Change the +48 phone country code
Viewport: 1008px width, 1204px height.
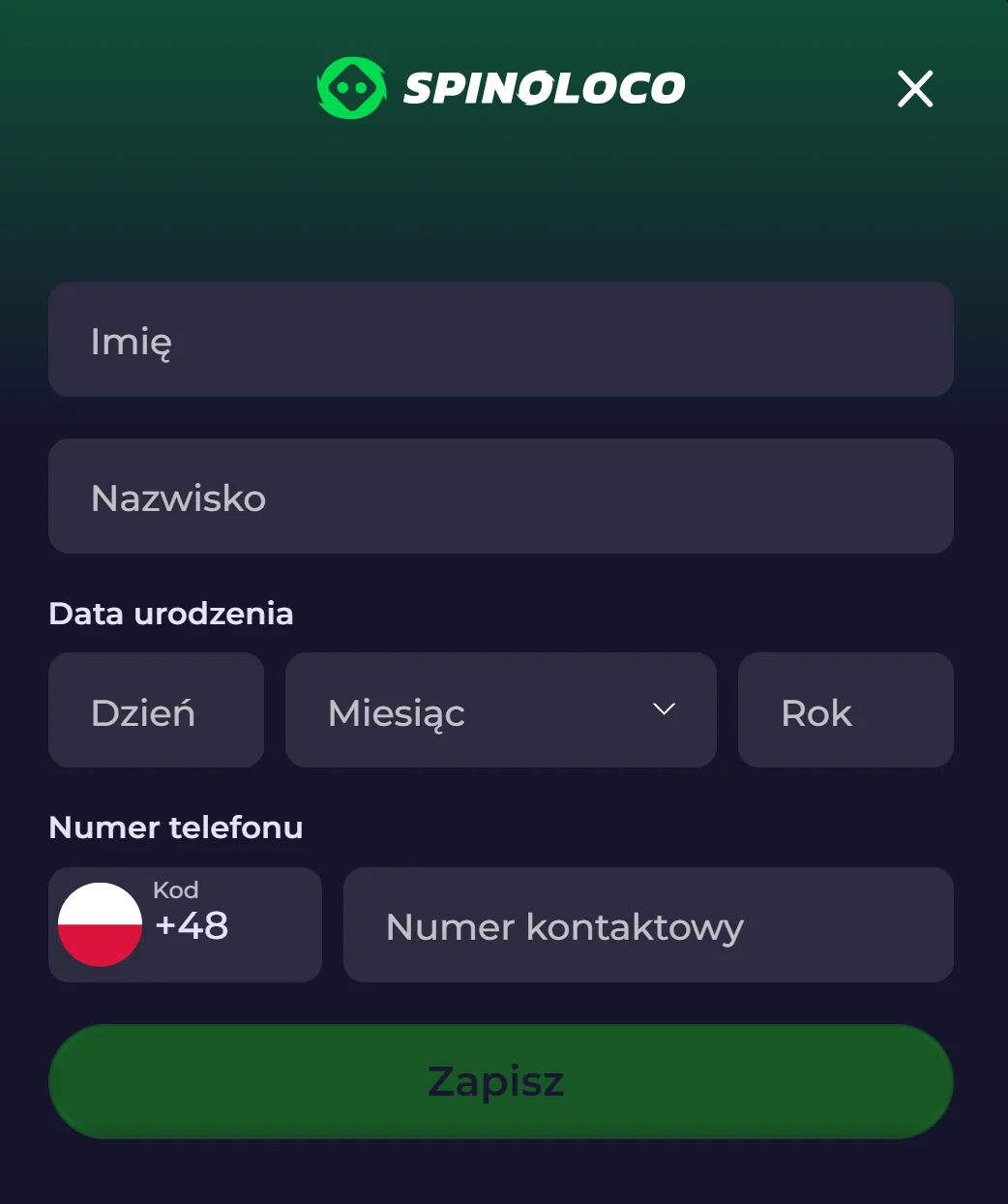click(184, 924)
